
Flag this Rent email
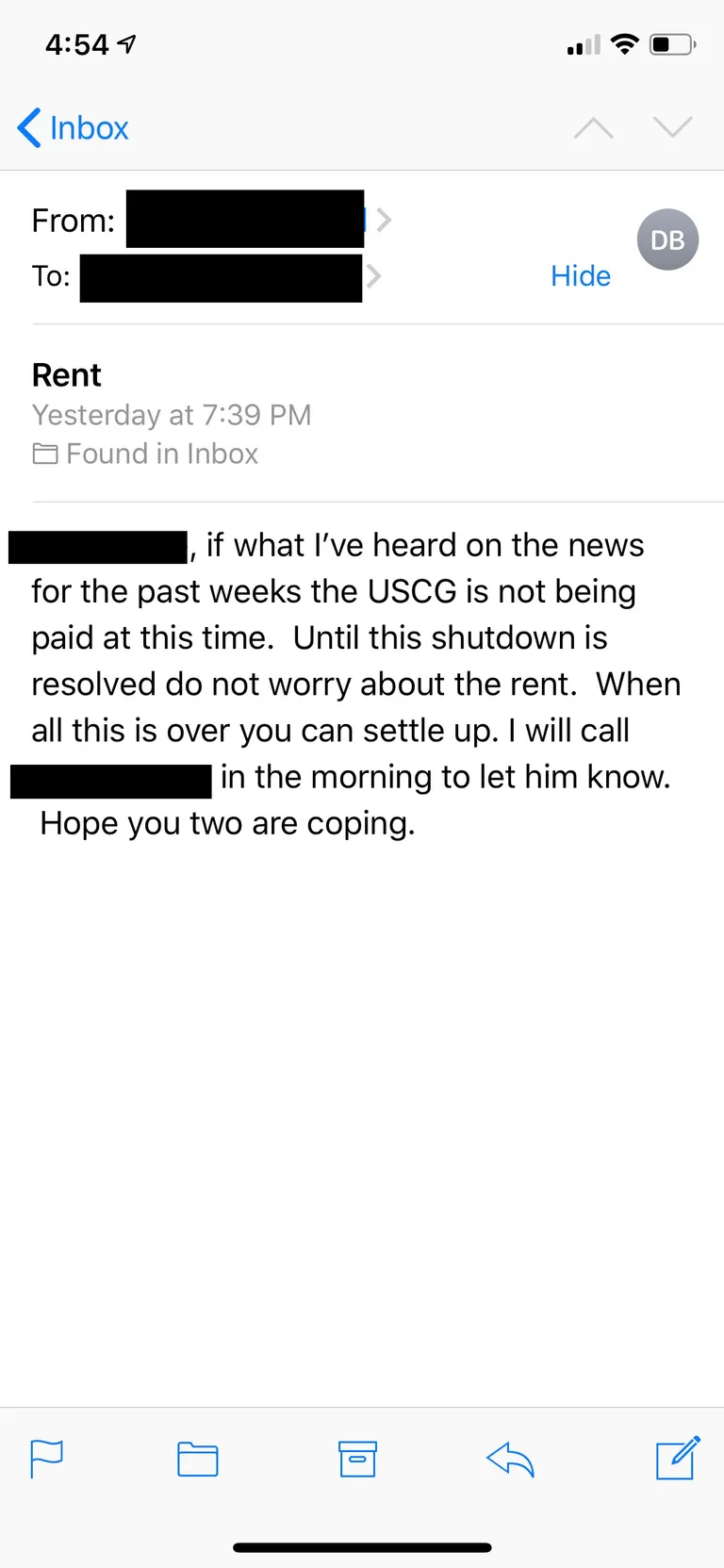(x=45, y=1459)
